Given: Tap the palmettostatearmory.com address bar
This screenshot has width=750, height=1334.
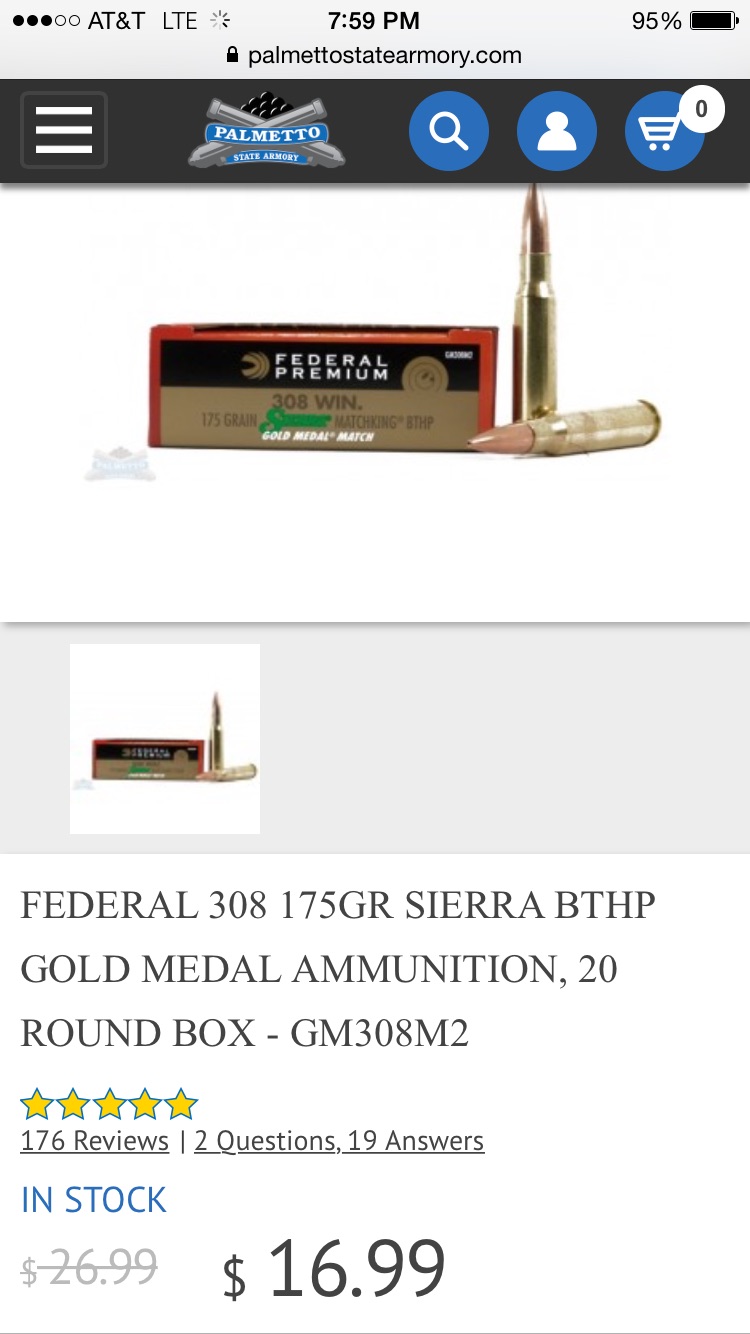Looking at the screenshot, I should (x=375, y=56).
